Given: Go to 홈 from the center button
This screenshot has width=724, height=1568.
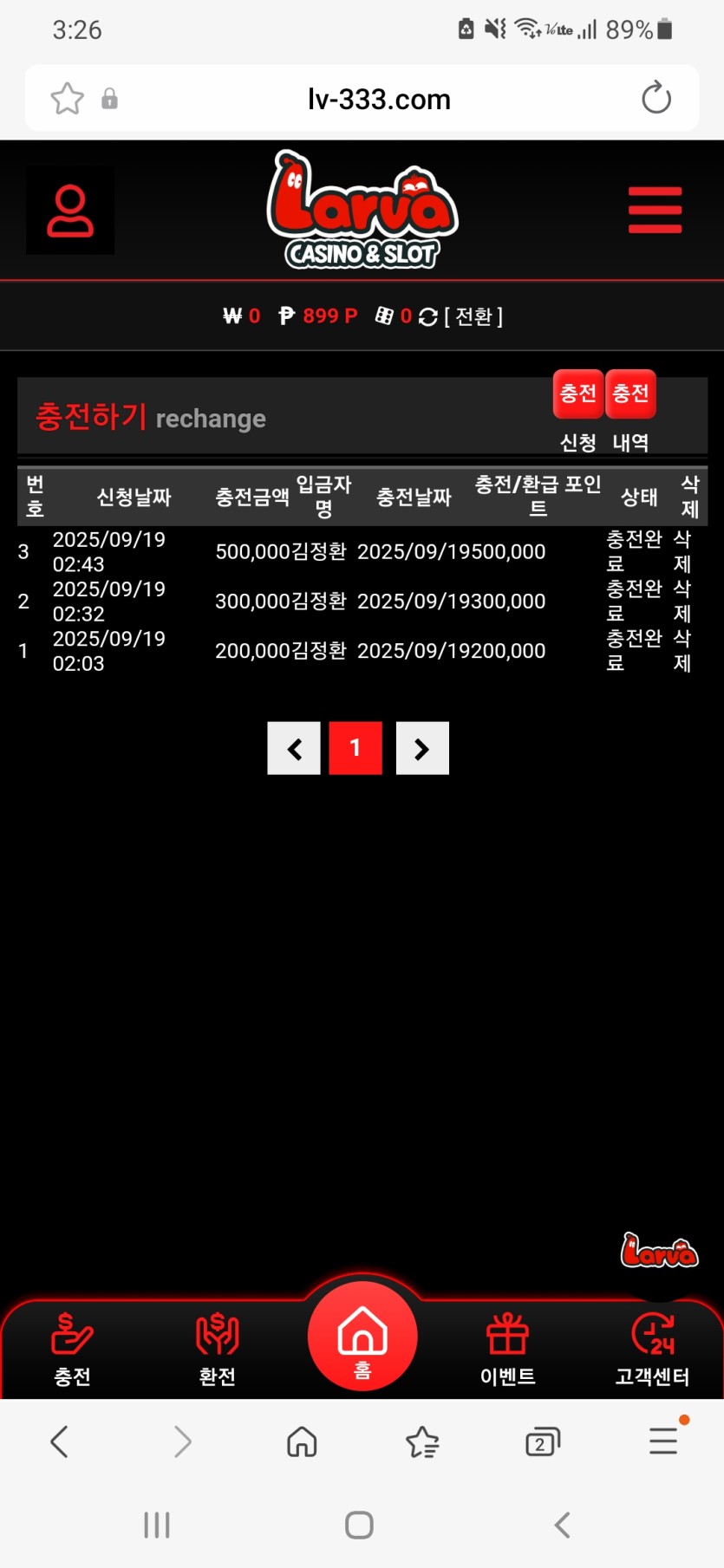Looking at the screenshot, I should click(x=362, y=1336).
